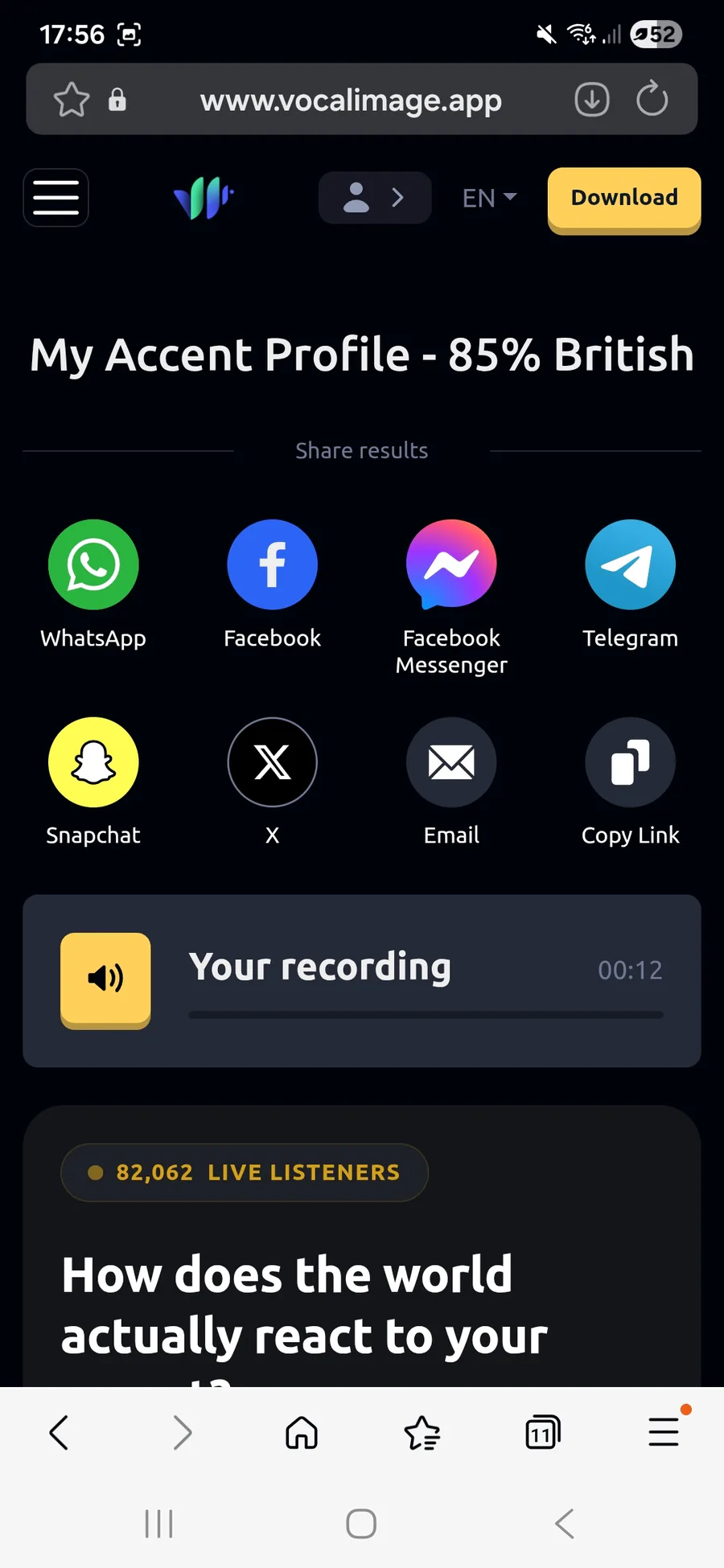Bookmark page with star icon in address bar
724x1568 pixels.
(71, 100)
